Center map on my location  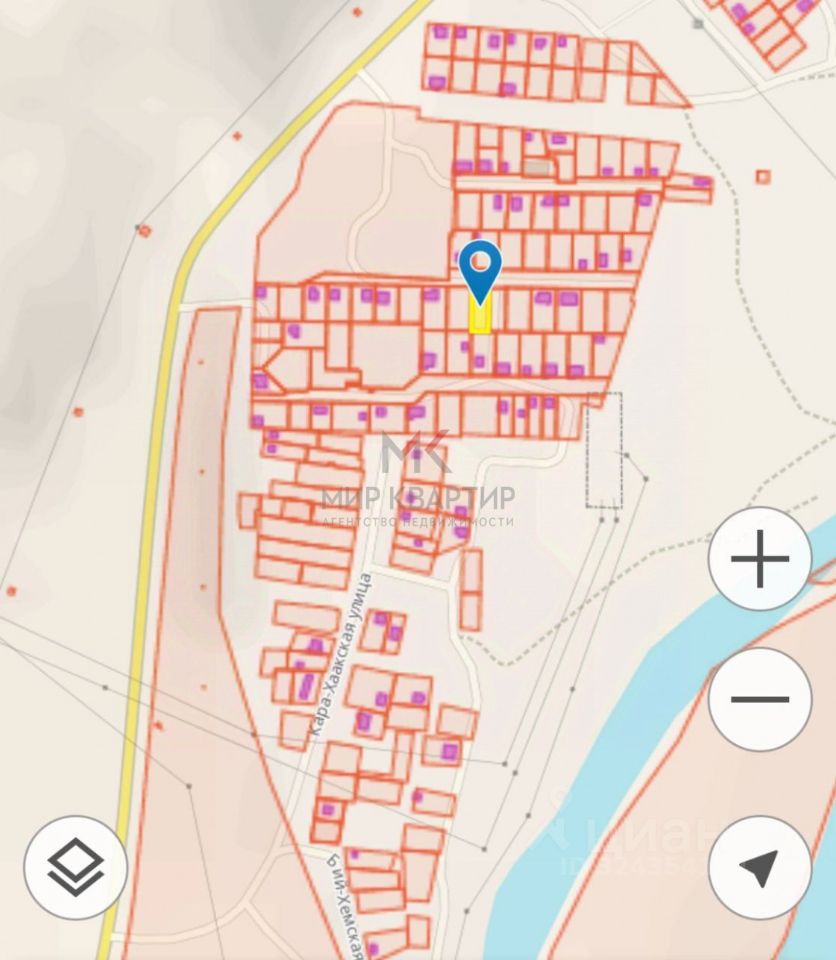pos(759,866)
